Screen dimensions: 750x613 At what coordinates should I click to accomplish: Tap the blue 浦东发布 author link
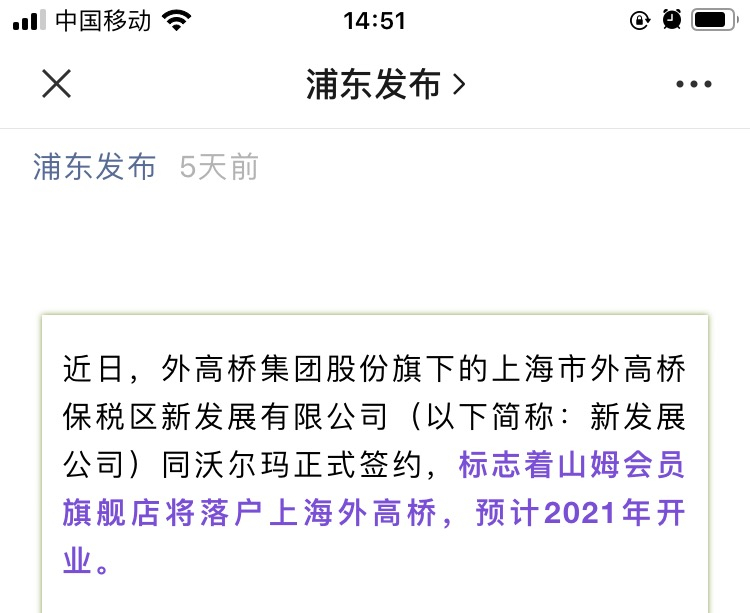coord(95,167)
